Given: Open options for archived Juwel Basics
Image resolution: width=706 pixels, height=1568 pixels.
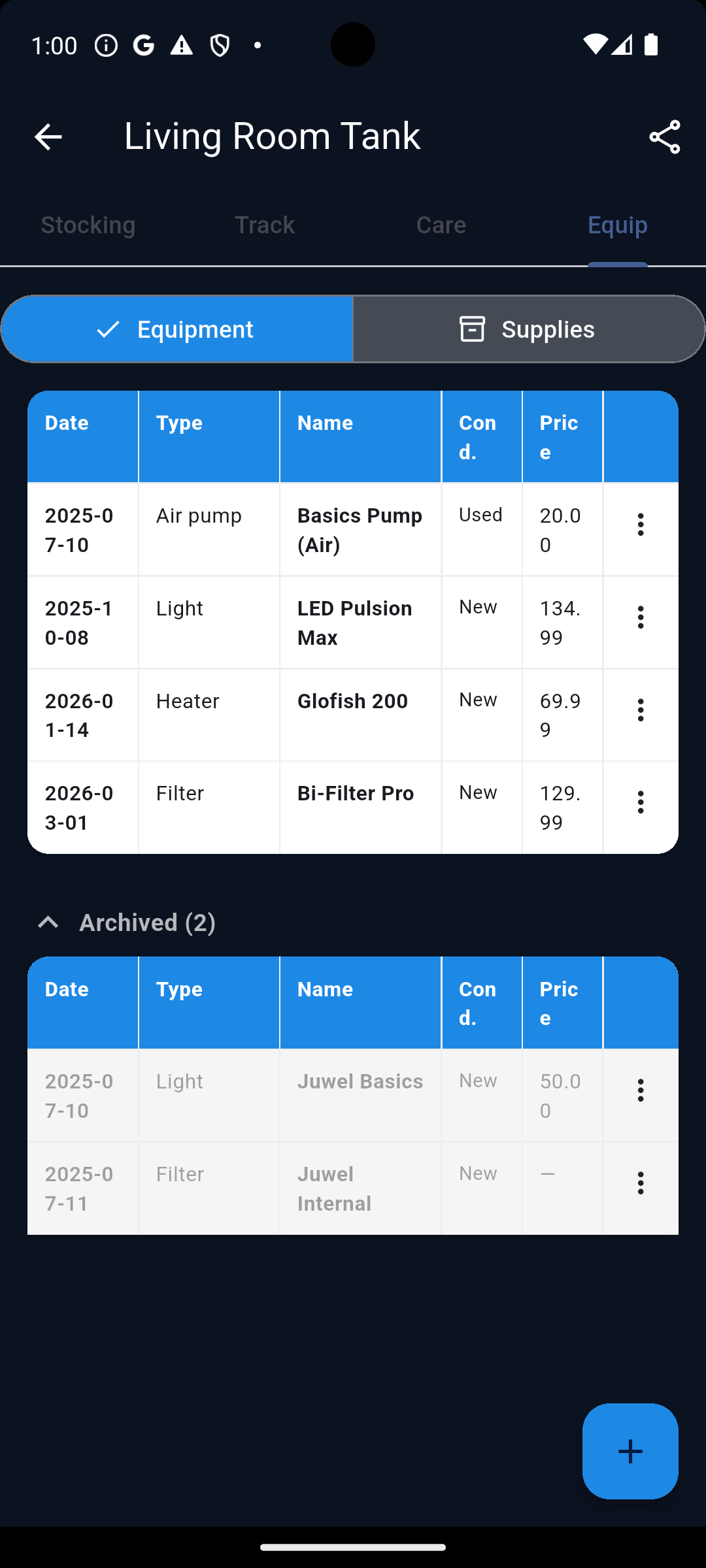Looking at the screenshot, I should click(x=641, y=1090).
